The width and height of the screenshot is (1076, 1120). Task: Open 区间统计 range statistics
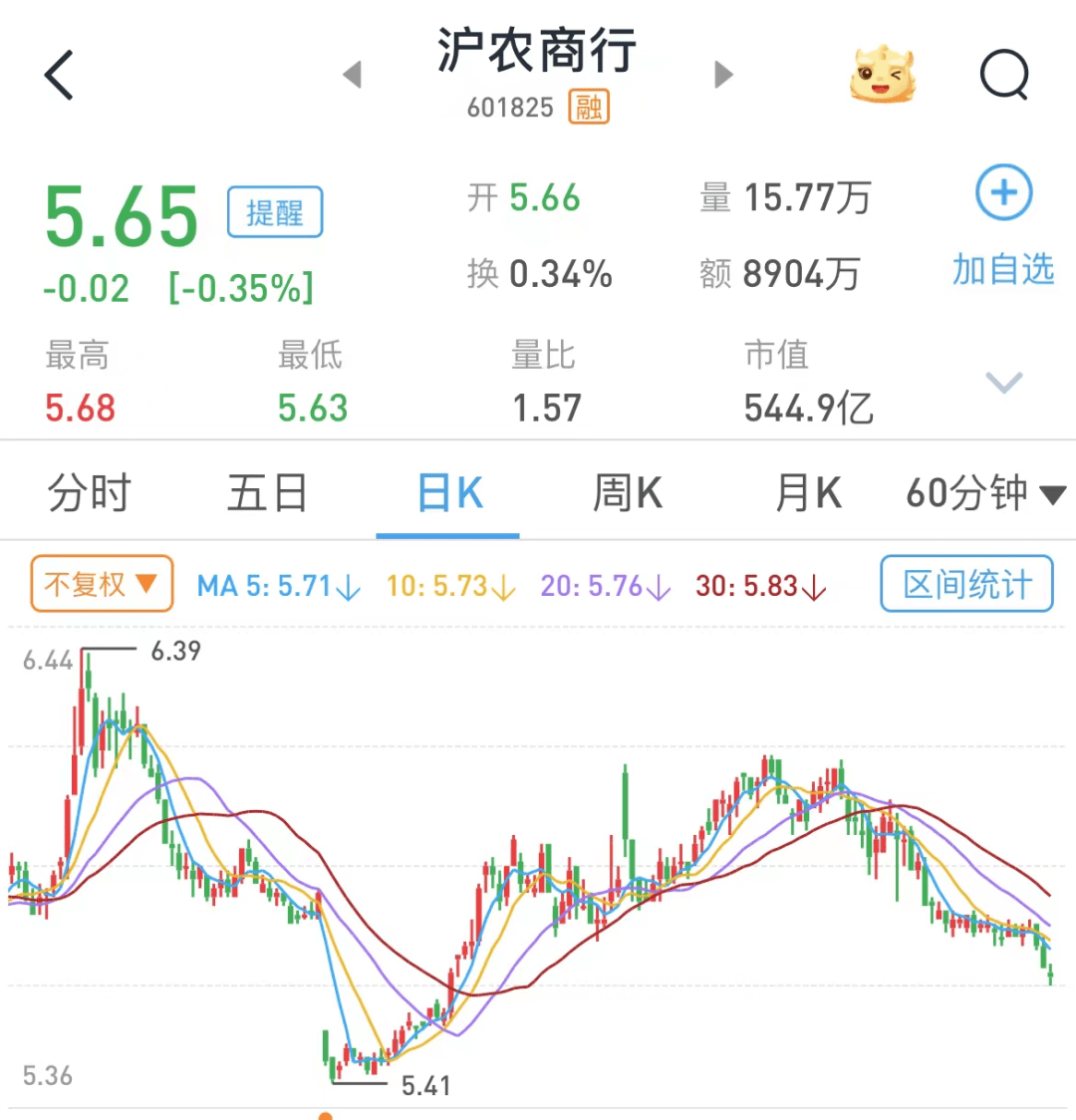[966, 584]
